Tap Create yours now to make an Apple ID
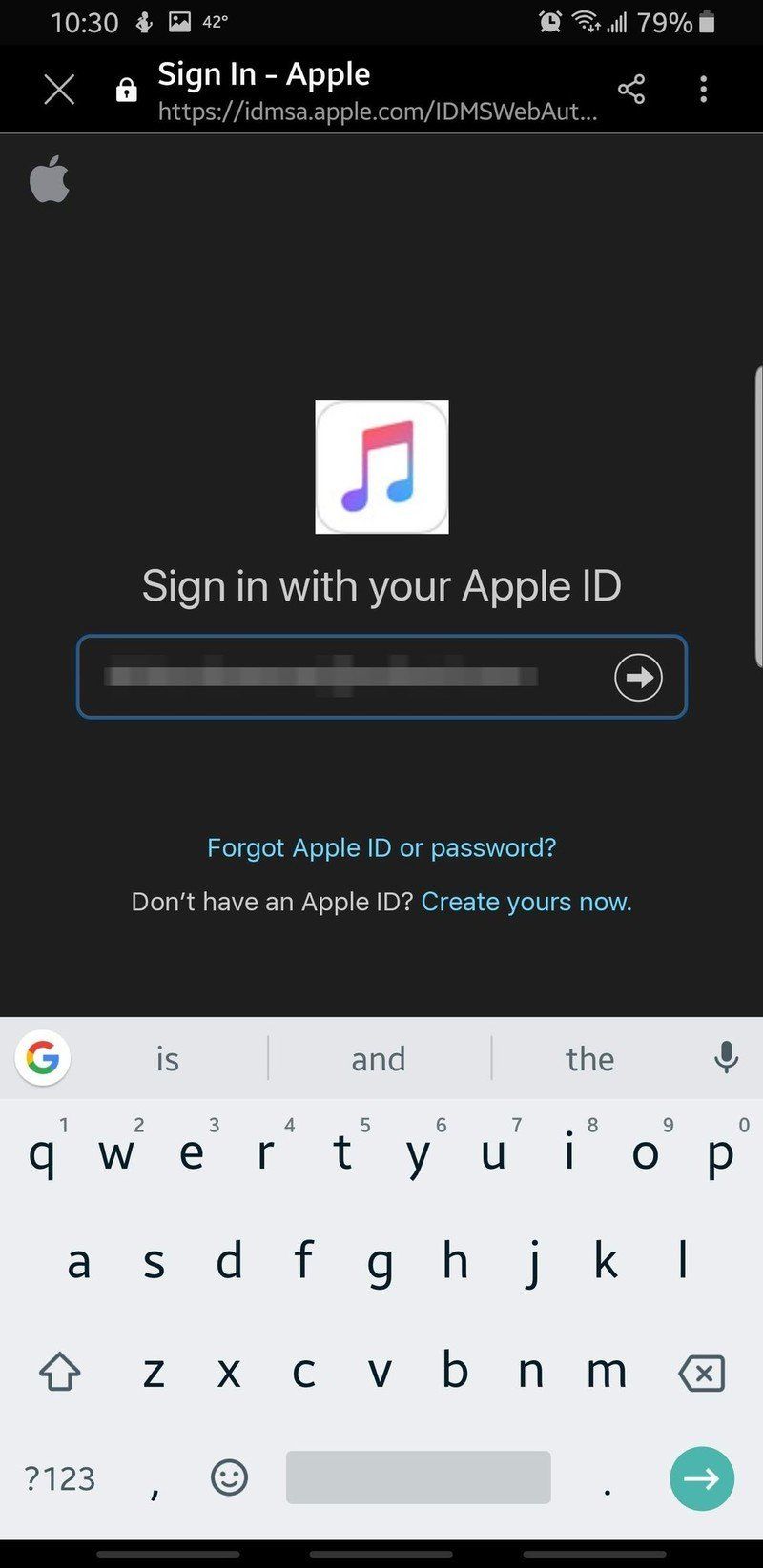763x1568 pixels. coord(526,901)
